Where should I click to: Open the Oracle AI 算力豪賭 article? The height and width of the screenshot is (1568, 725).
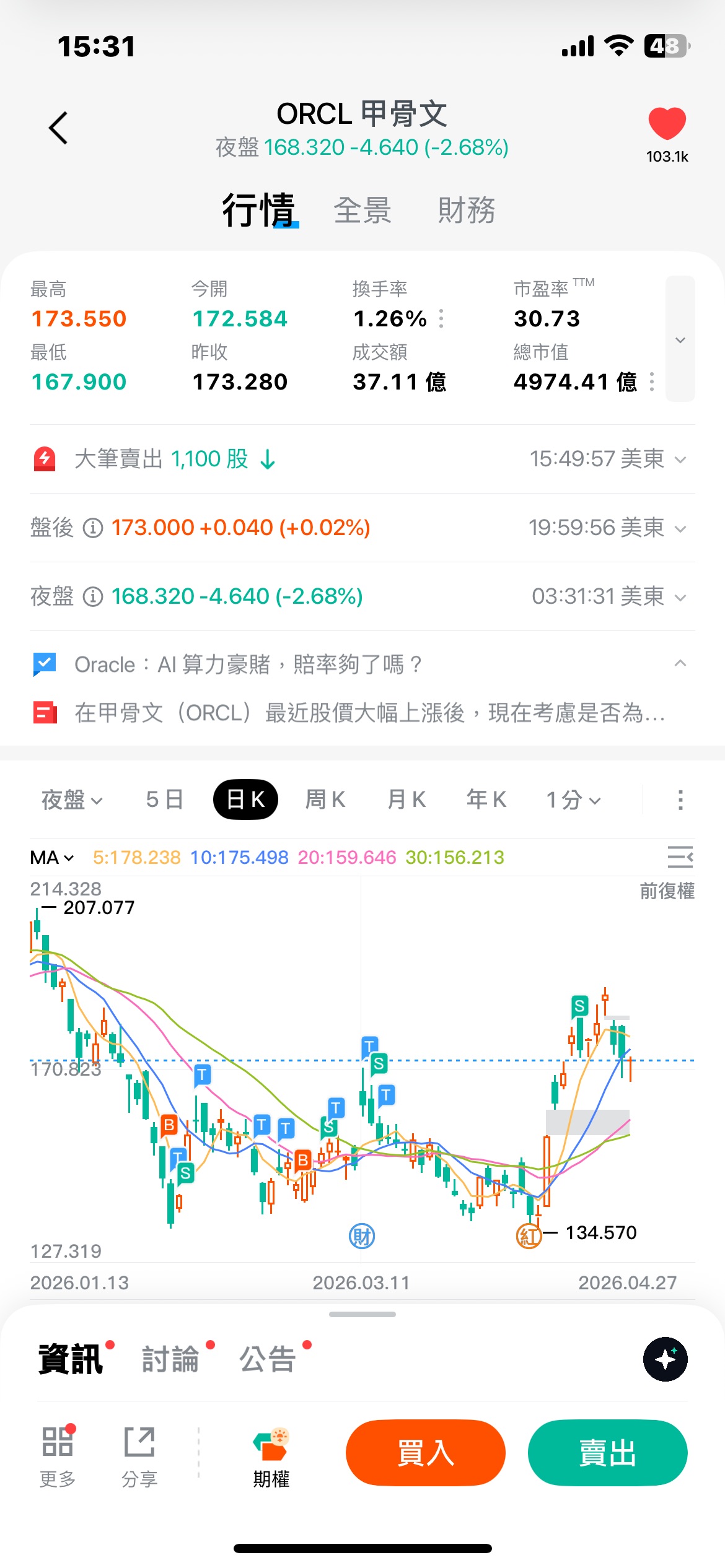click(x=248, y=664)
